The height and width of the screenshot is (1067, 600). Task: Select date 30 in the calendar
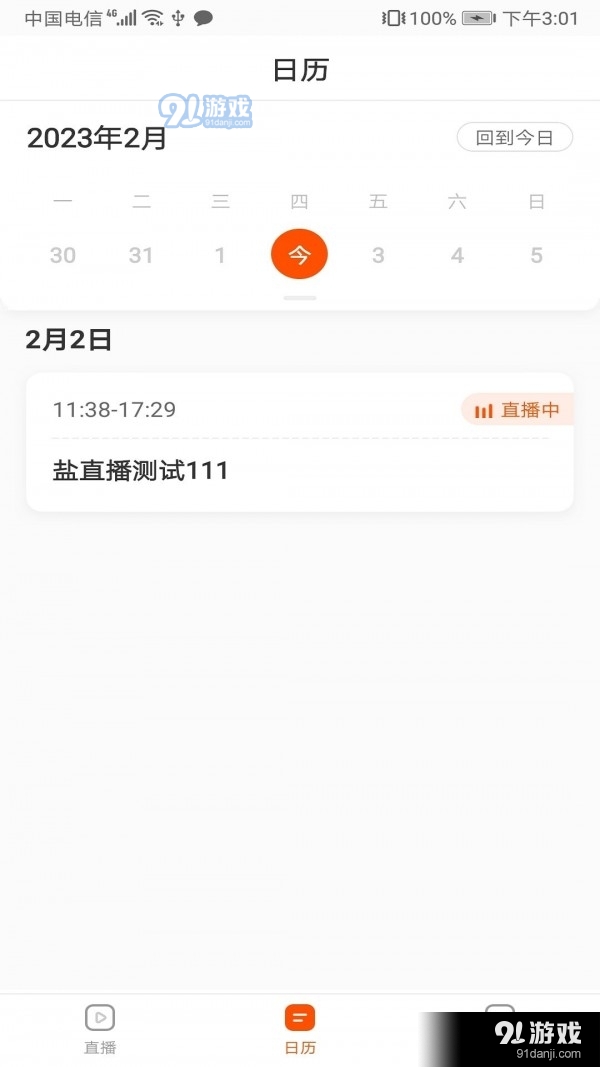coord(63,255)
